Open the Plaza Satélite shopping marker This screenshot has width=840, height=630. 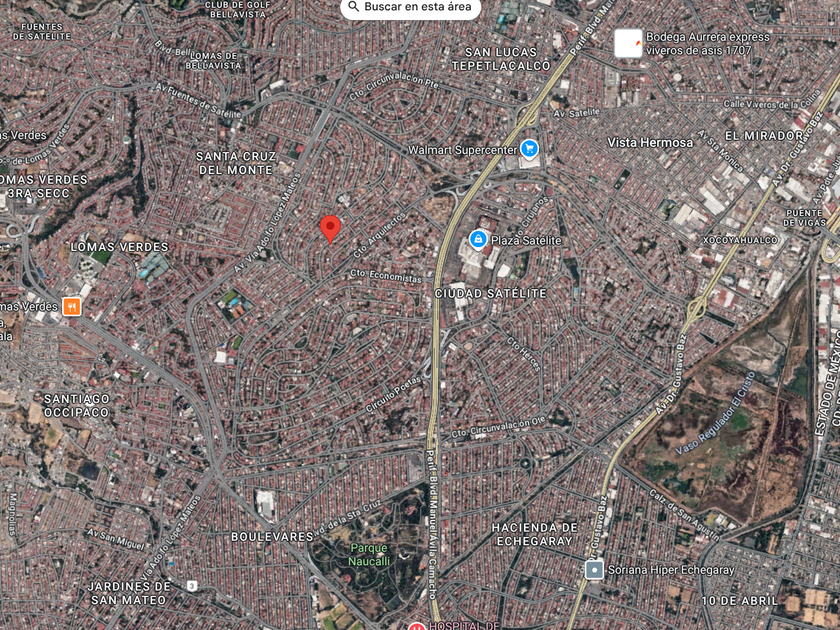tap(479, 240)
